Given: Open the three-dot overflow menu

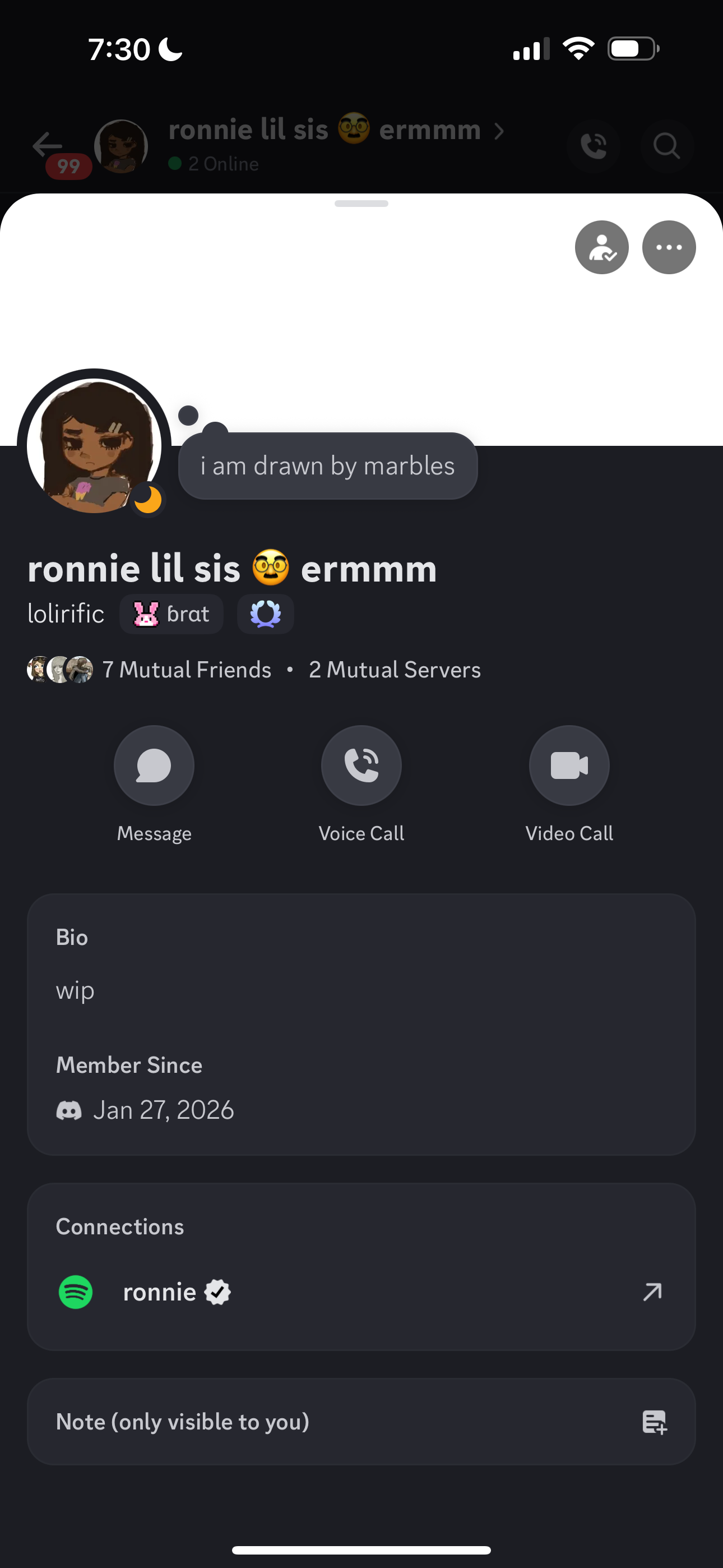Looking at the screenshot, I should pos(669,247).
